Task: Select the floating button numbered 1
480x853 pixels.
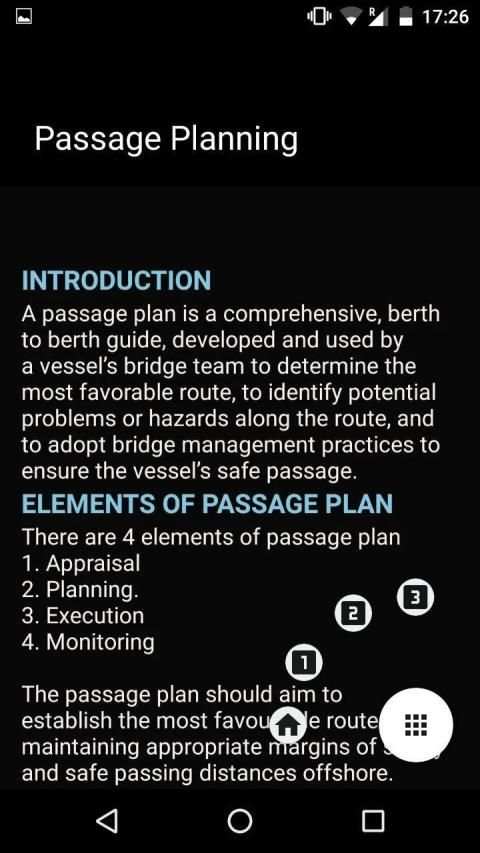Action: 304,662
